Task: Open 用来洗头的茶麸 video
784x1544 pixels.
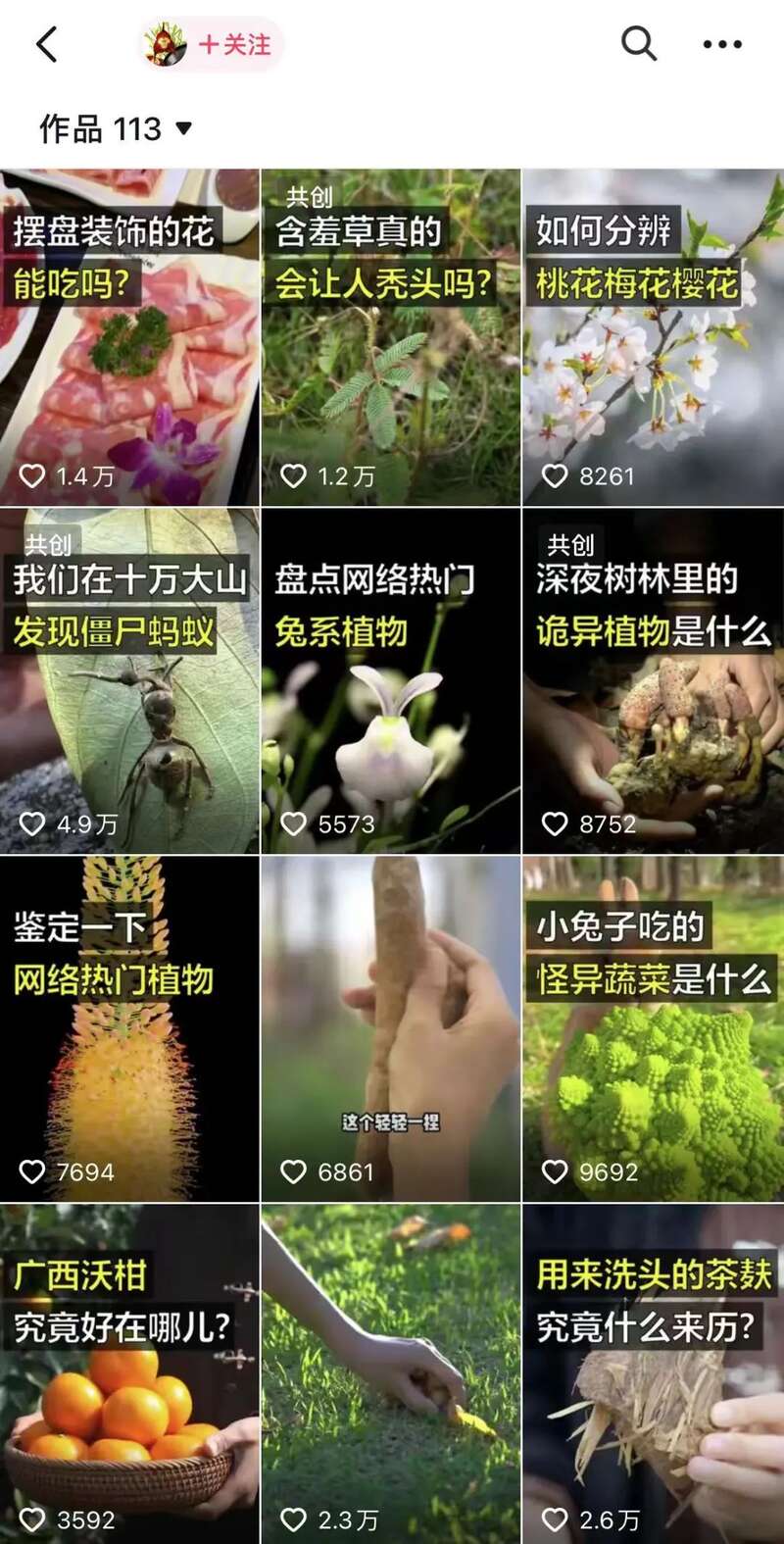Action: [653, 1372]
